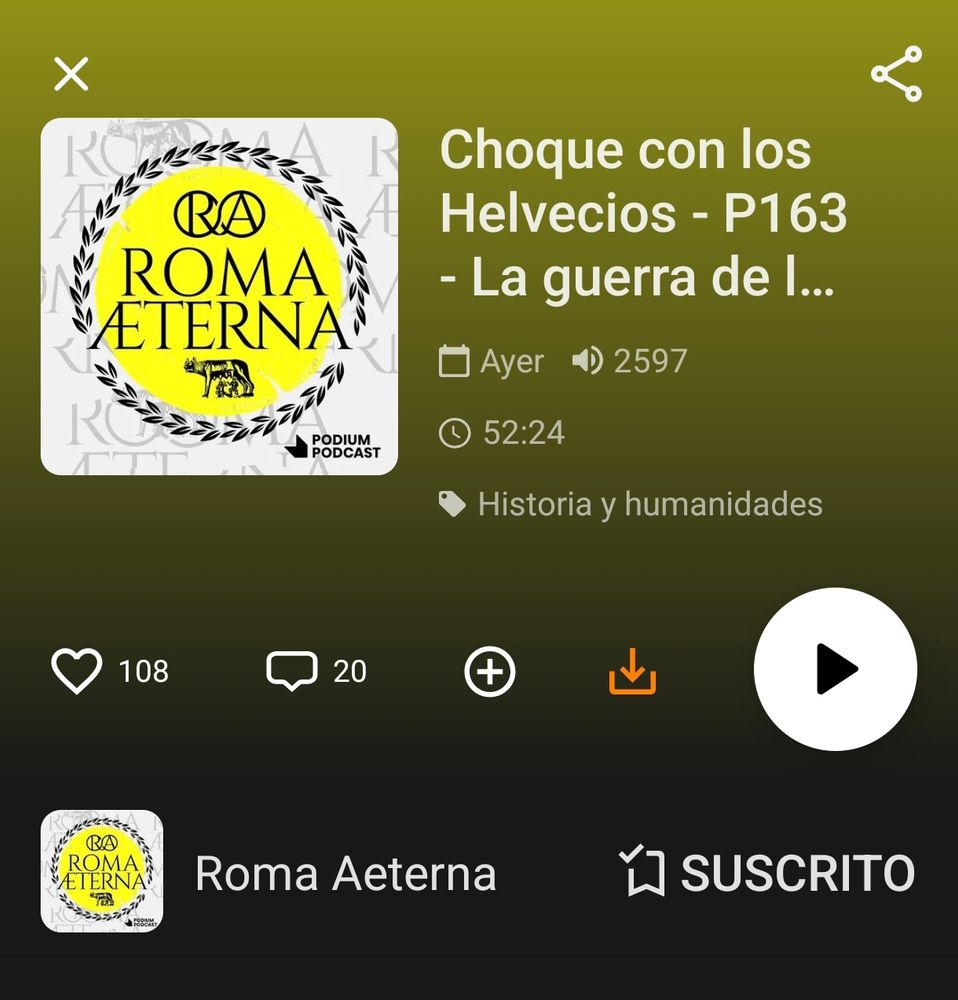Image resolution: width=958 pixels, height=1000 pixels.
Task: Tap the orange download icon
Action: click(x=632, y=671)
